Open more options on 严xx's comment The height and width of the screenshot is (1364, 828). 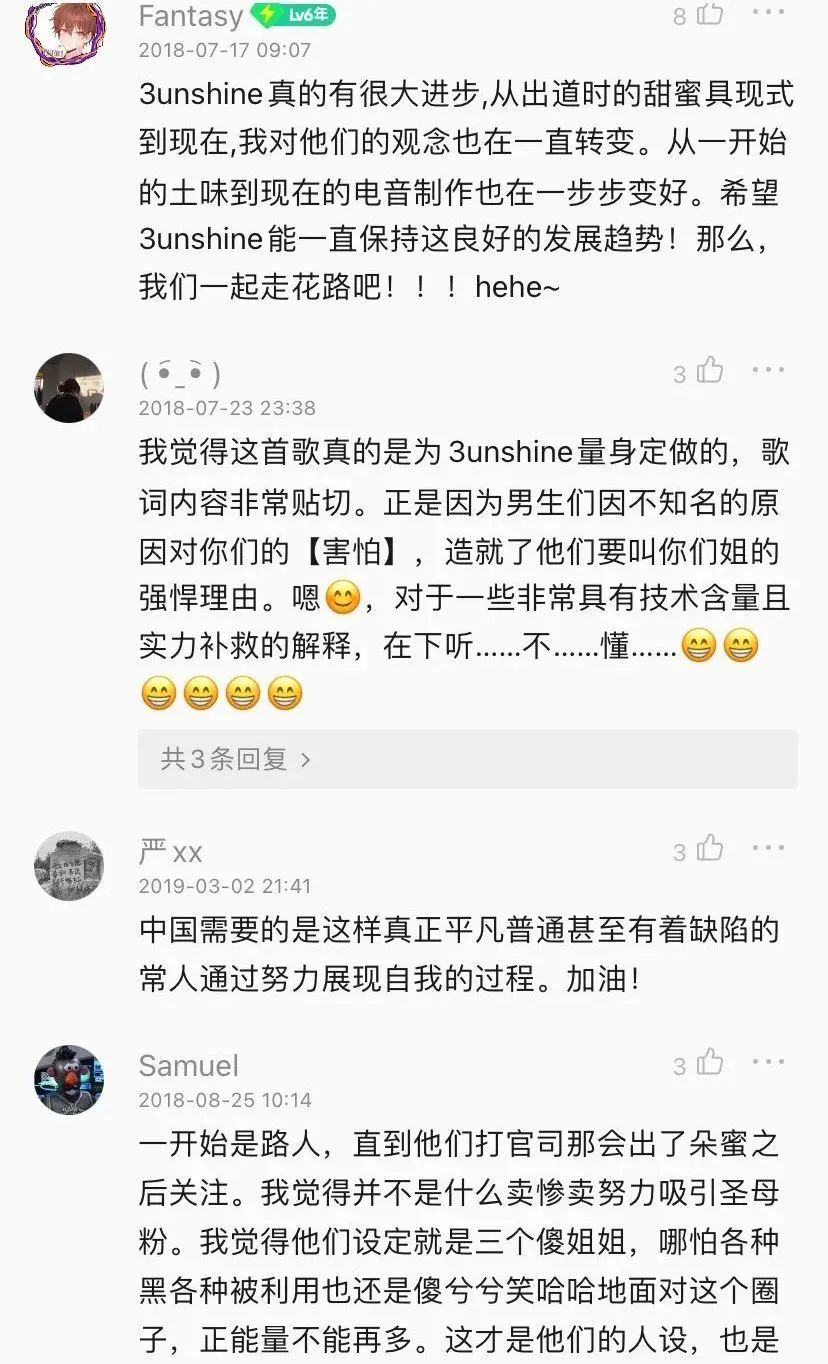(768, 849)
